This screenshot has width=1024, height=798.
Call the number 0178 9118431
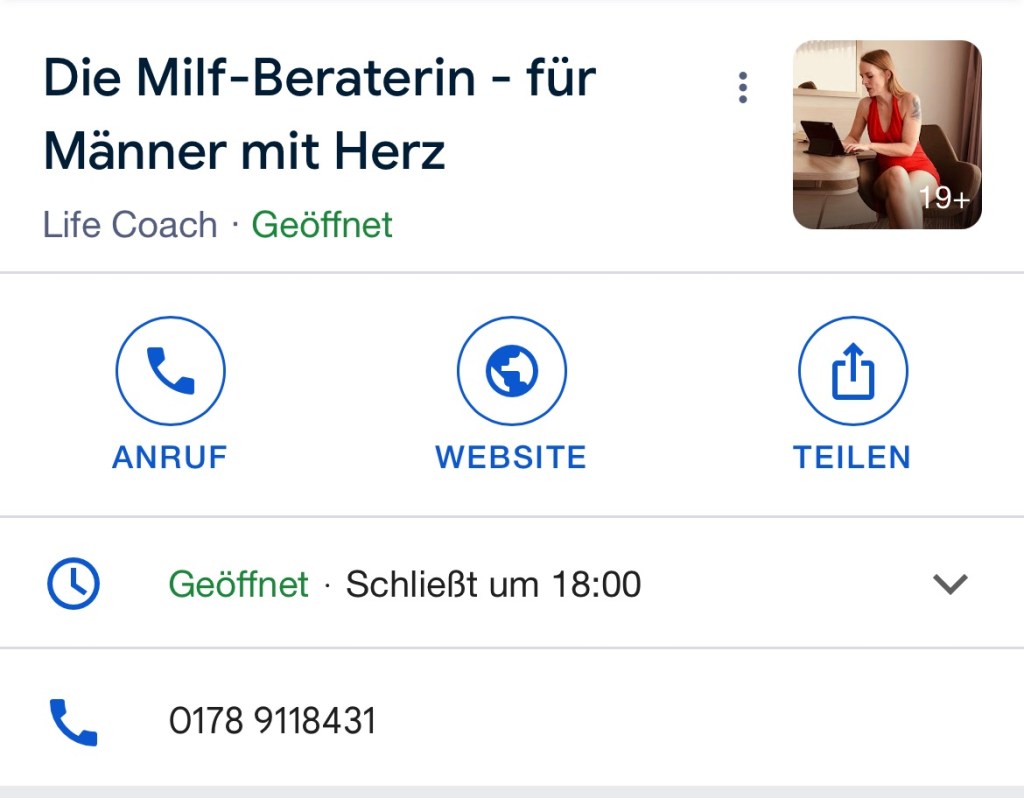(x=272, y=721)
